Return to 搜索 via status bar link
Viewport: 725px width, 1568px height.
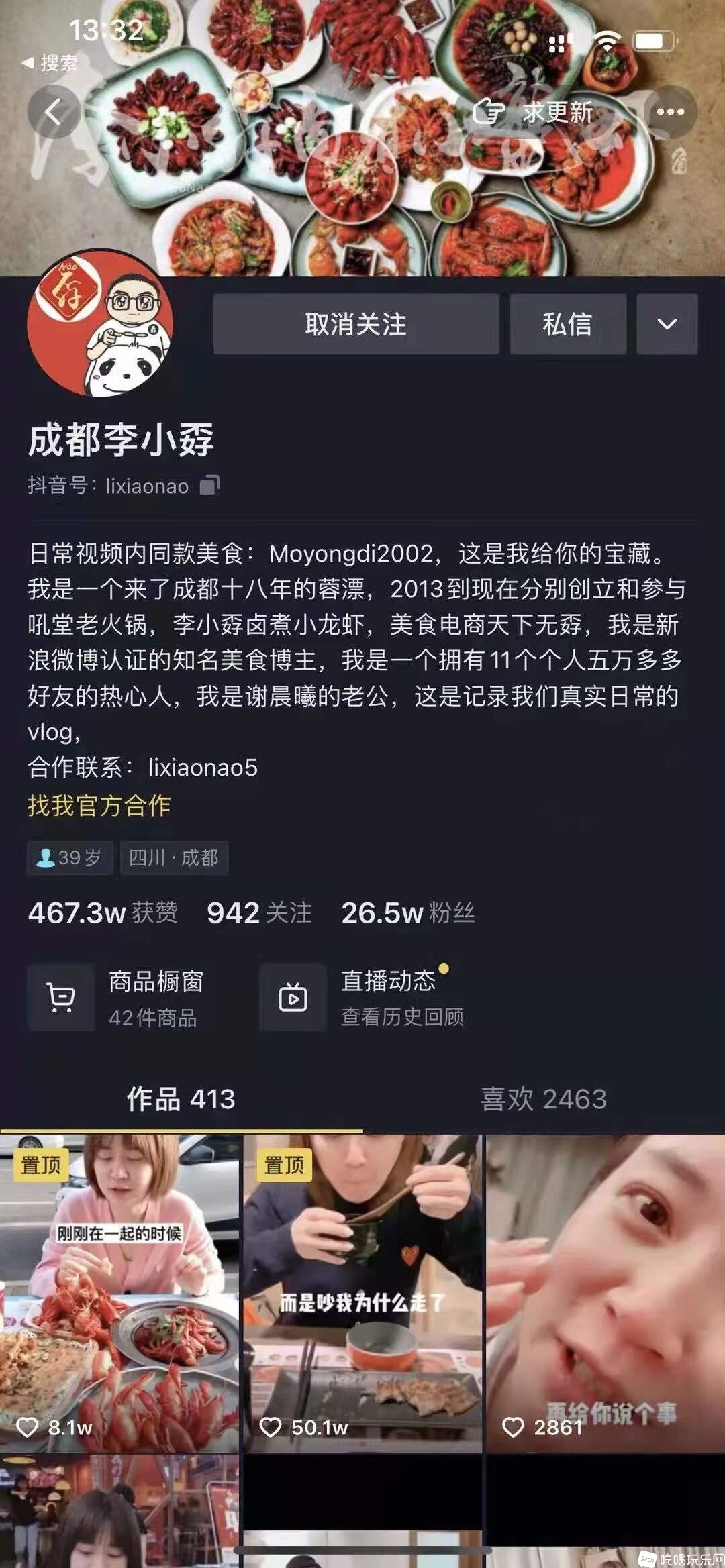pyautogui.click(x=50, y=63)
